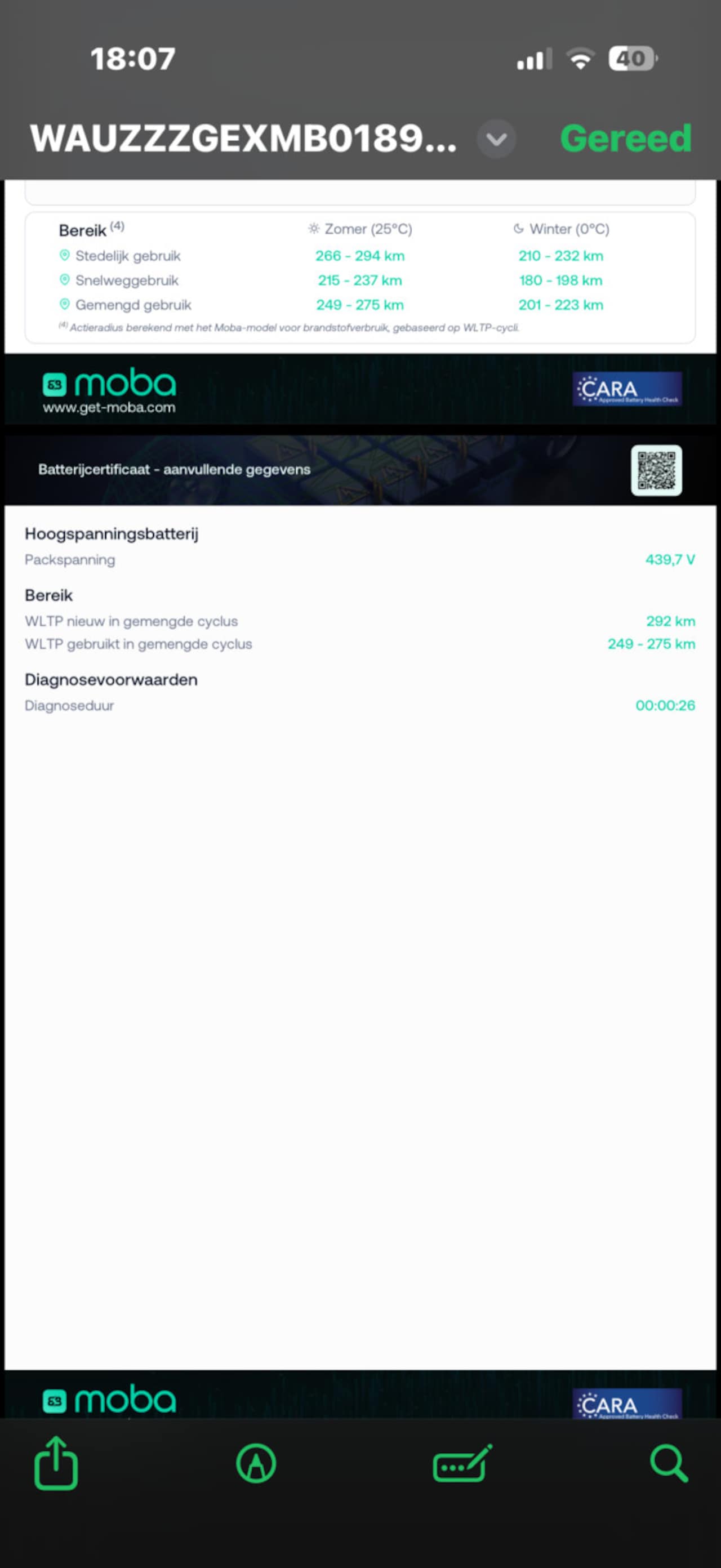This screenshot has width=721, height=1568.
Task: Share the battery certificate PDF
Action: click(x=56, y=1463)
